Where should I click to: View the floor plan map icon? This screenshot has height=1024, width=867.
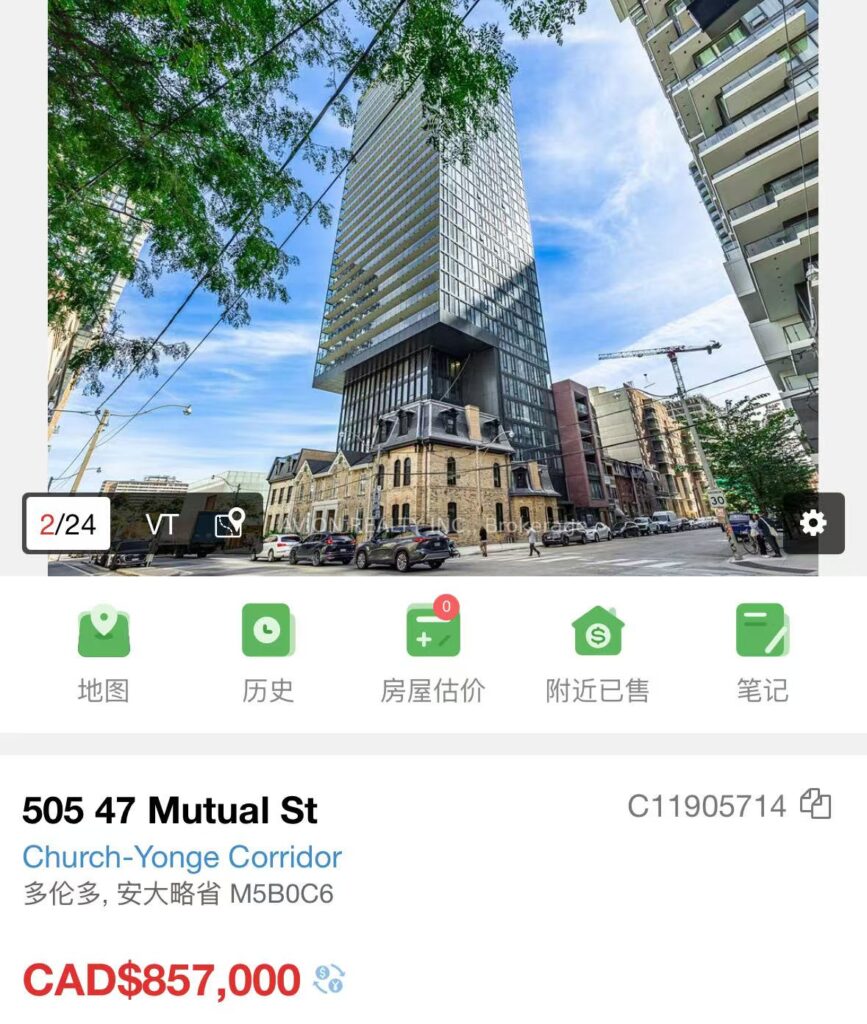click(229, 523)
